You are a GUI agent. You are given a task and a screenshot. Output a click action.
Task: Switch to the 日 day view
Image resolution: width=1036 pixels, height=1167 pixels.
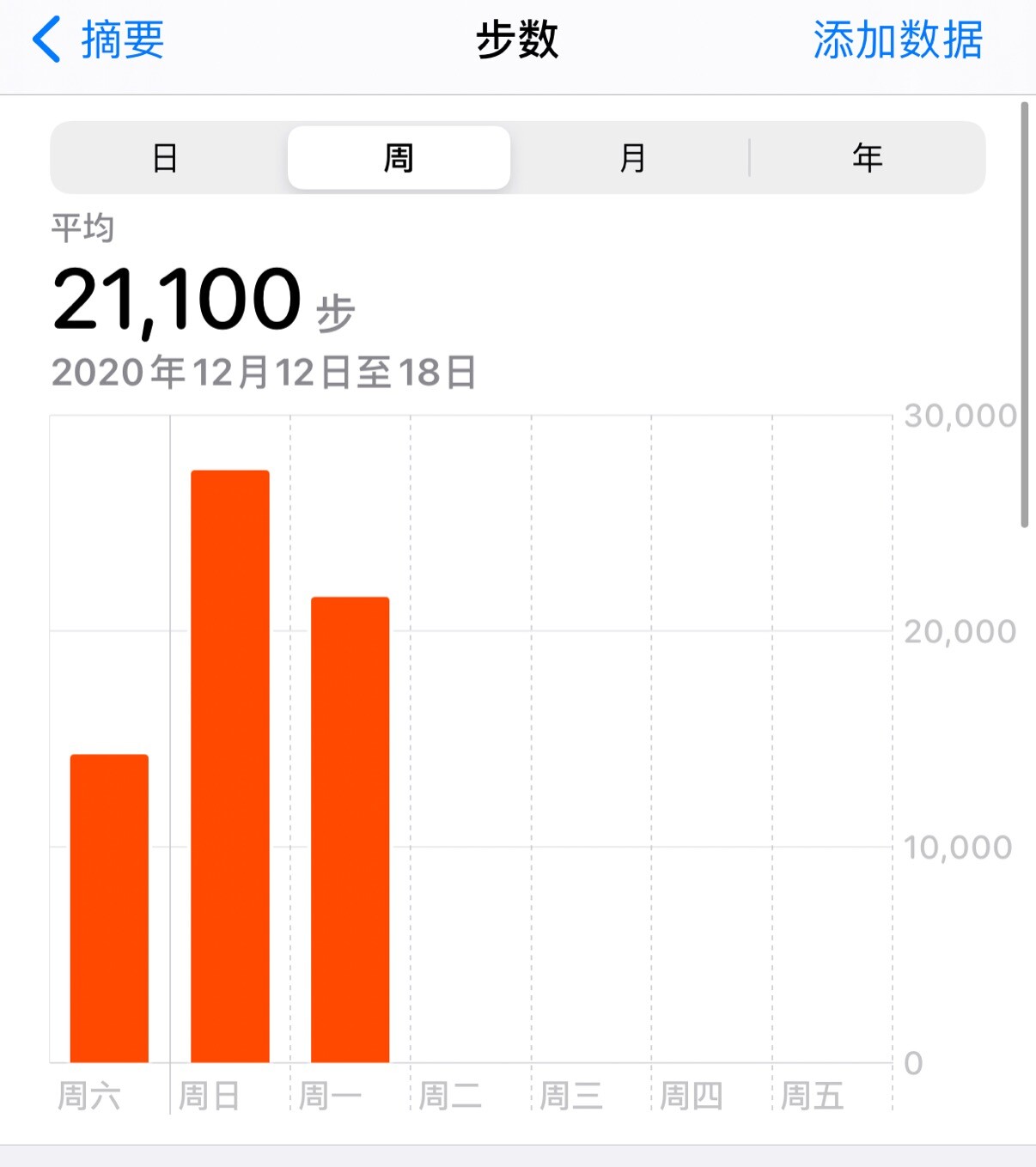[165, 158]
